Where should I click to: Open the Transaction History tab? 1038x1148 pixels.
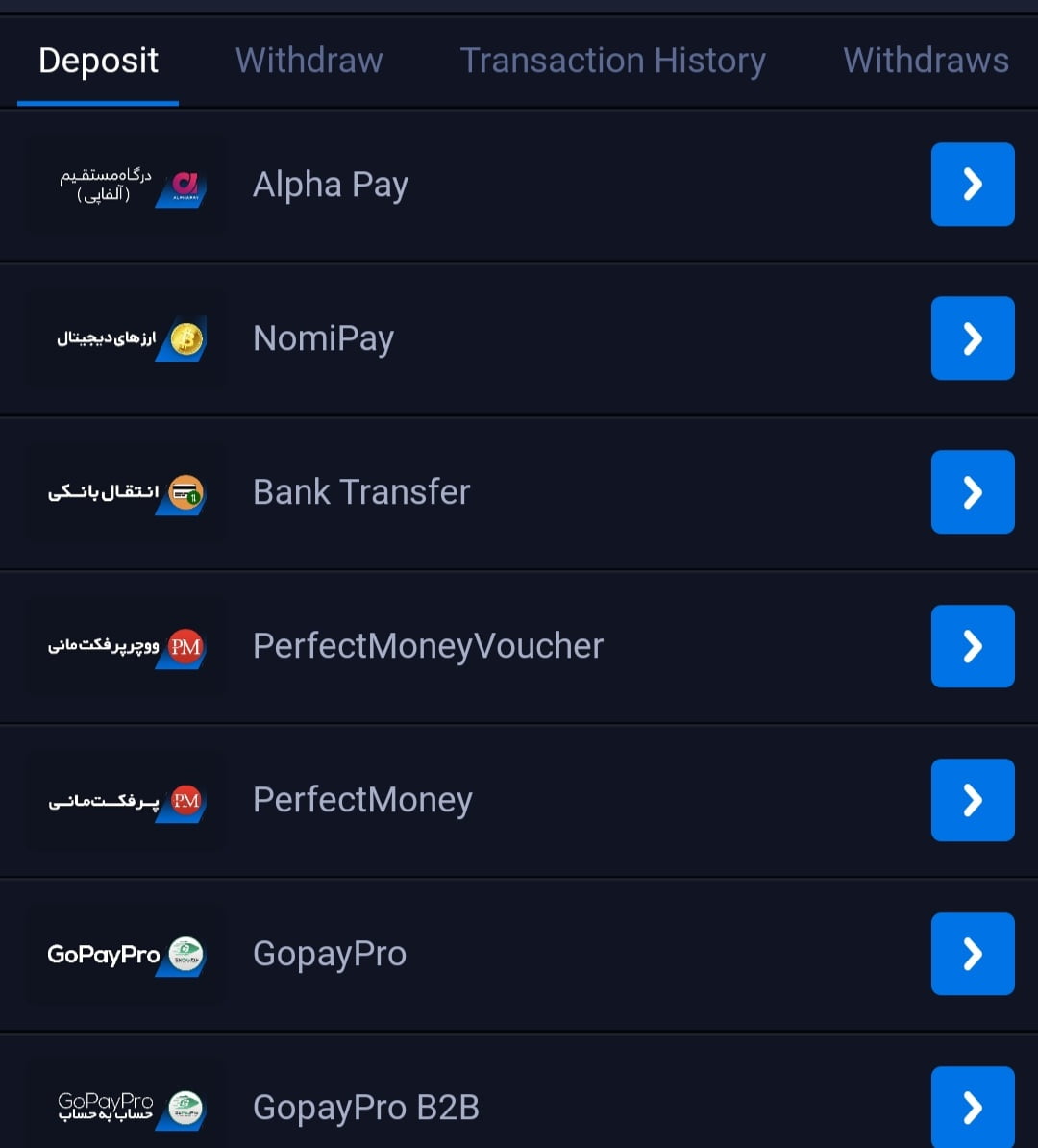612,61
